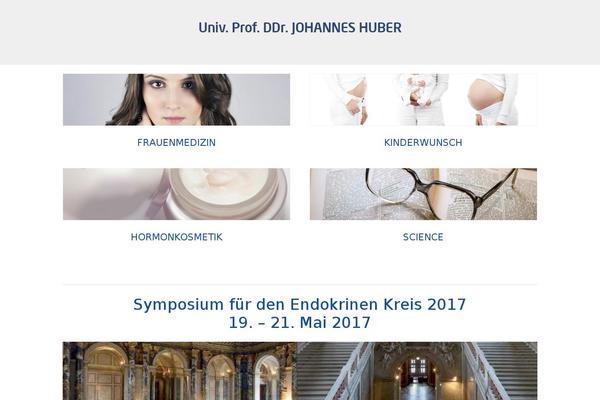This screenshot has width=600, height=400.
Task: Open the Kinderwunsch text link
Action: [x=423, y=143]
